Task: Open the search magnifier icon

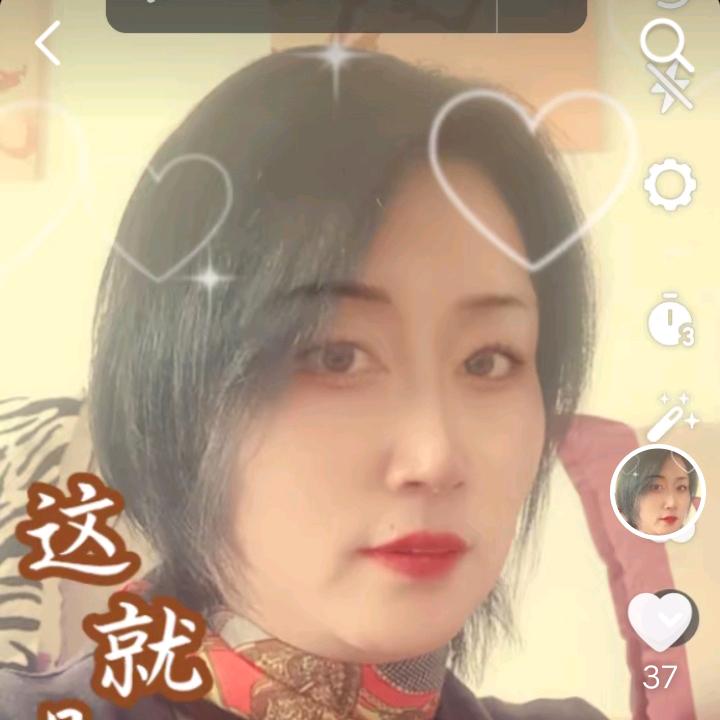Action: [x=662, y=42]
